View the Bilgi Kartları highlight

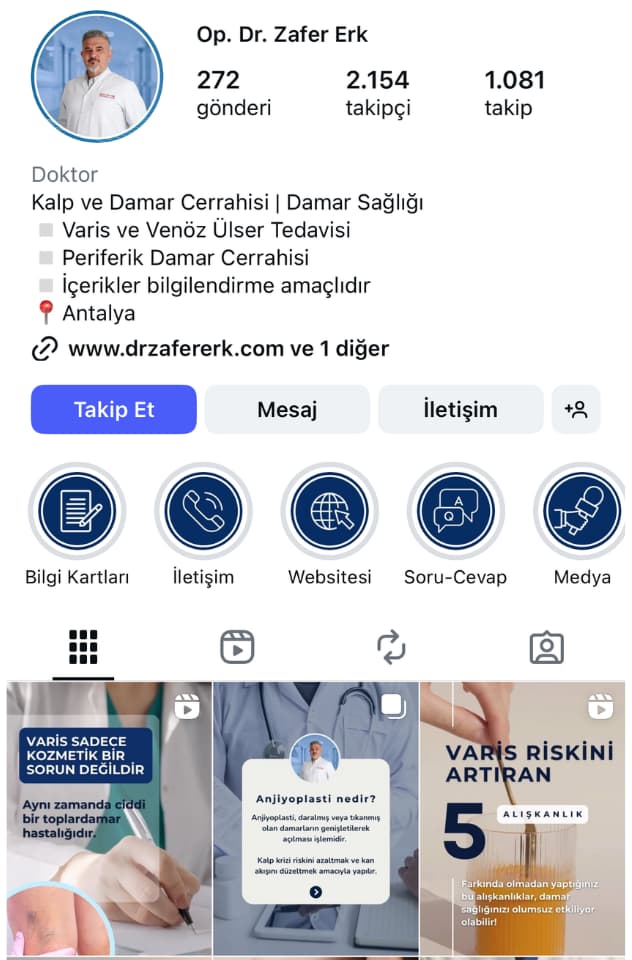click(x=77, y=512)
